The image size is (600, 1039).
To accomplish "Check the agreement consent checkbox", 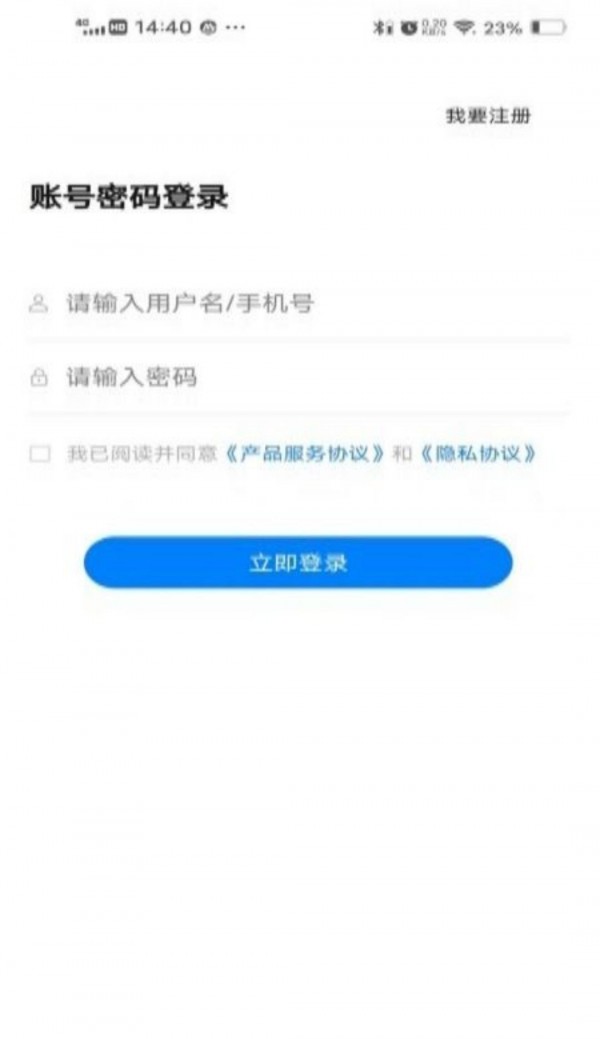I will click(x=40, y=454).
